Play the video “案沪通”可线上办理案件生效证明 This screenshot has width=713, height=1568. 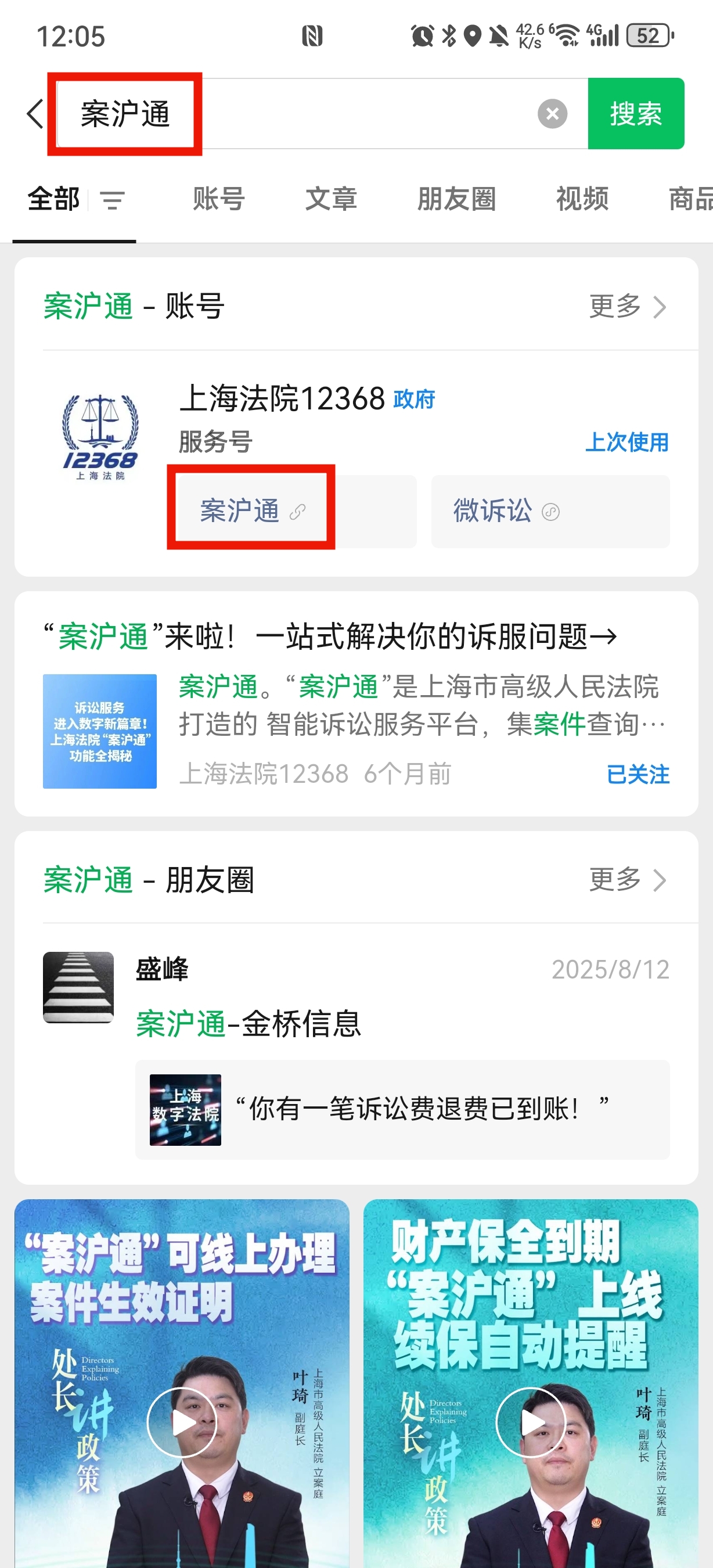[x=182, y=1422]
